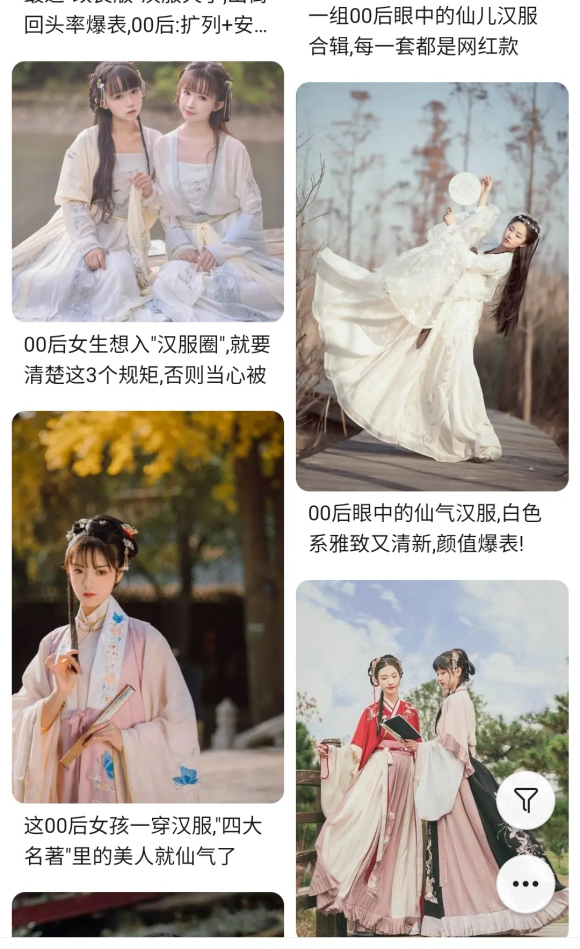
Task: Open the three-dot more options button
Action: [526, 884]
